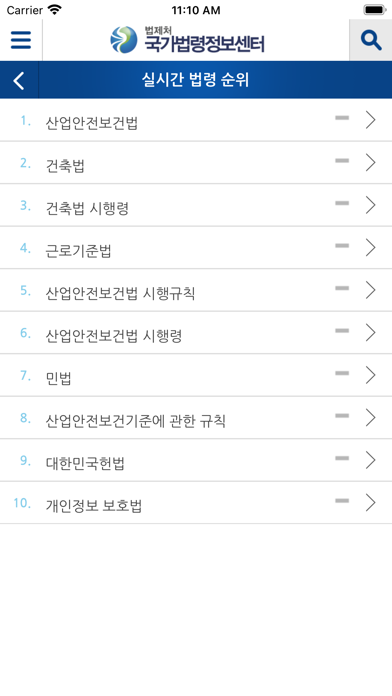The height and width of the screenshot is (696, 392).
Task: Open the search magnifier
Action: [x=371, y=40]
